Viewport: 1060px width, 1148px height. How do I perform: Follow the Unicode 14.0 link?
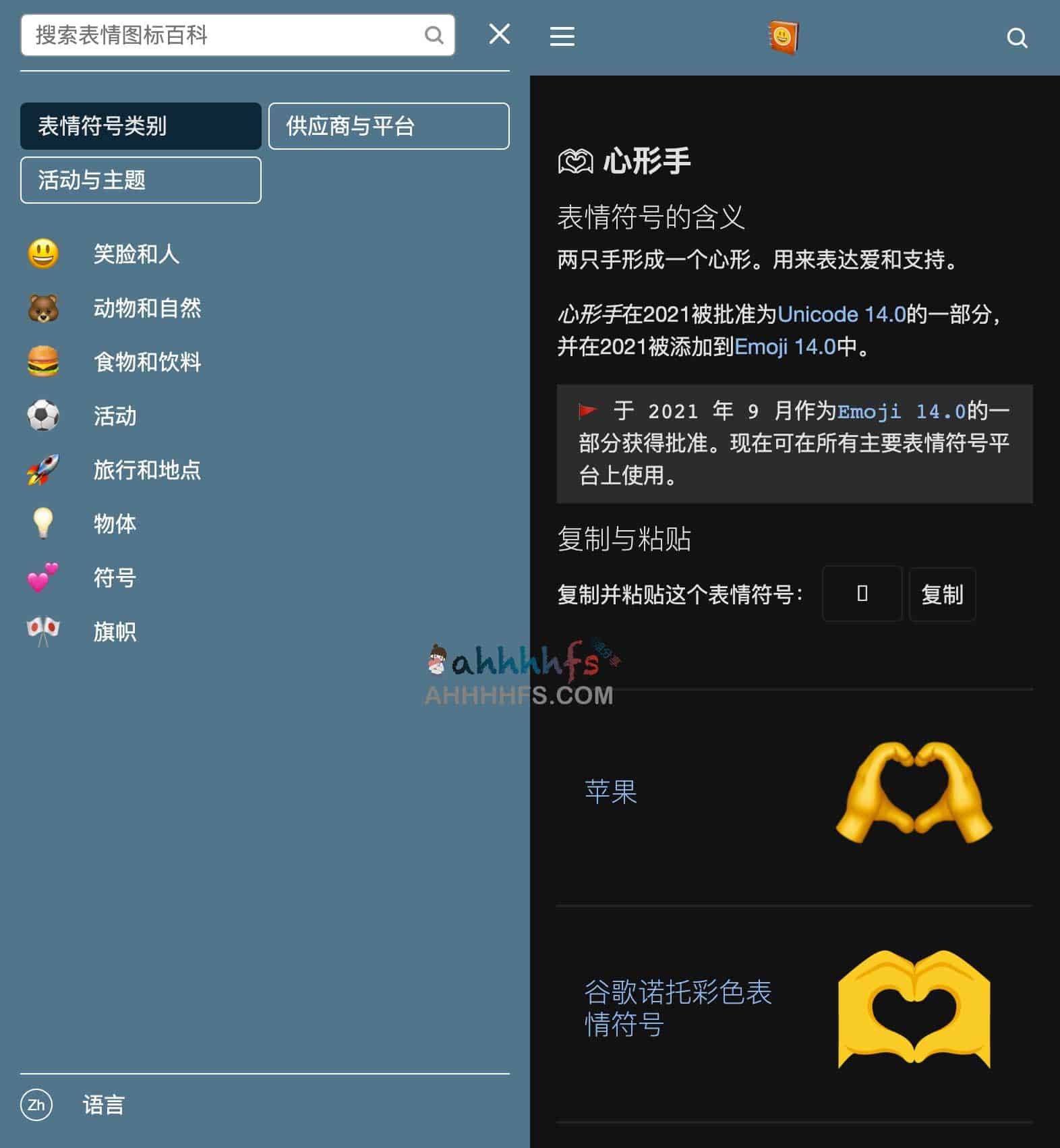coord(841,314)
